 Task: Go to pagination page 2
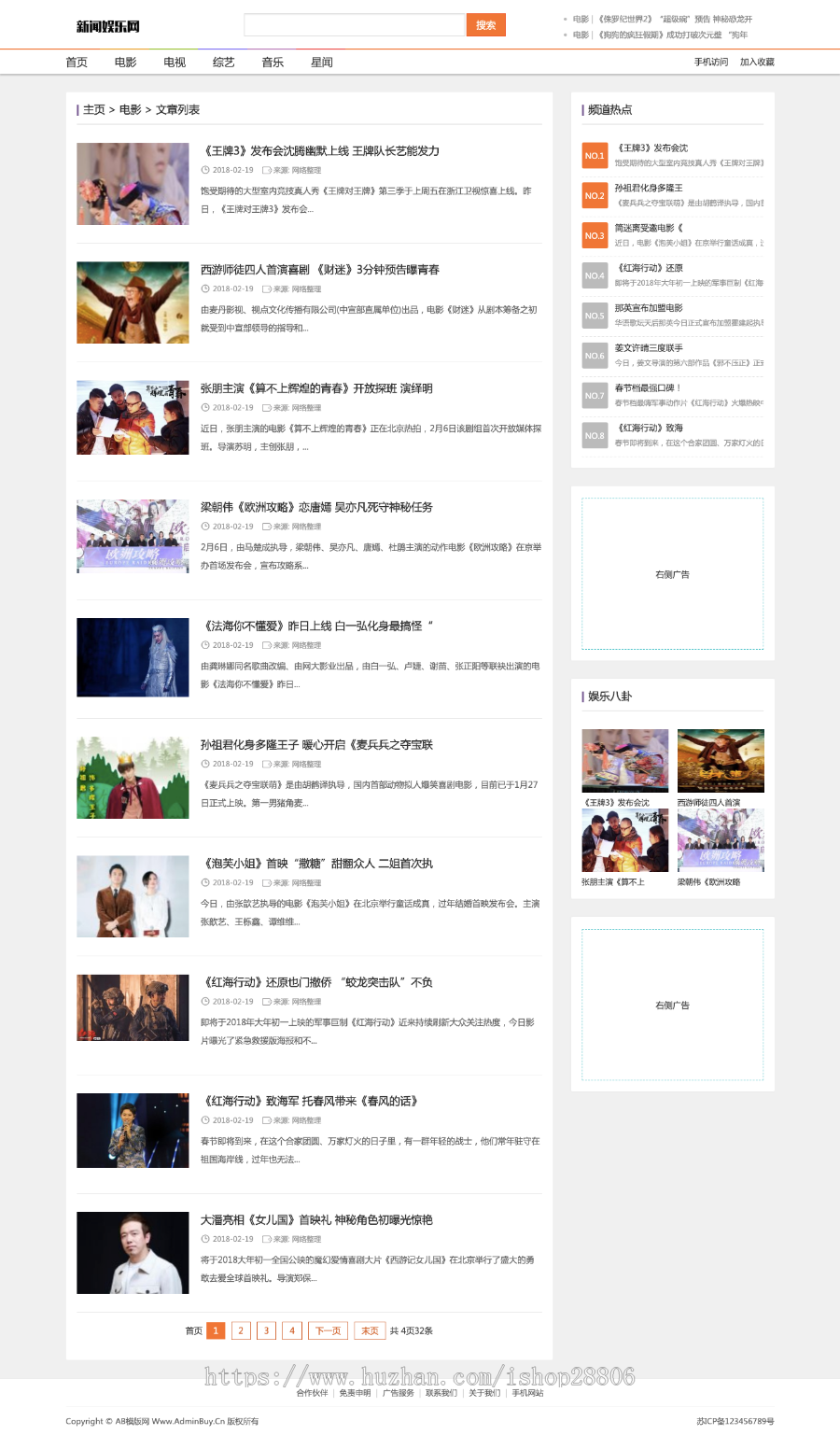[x=241, y=1330]
